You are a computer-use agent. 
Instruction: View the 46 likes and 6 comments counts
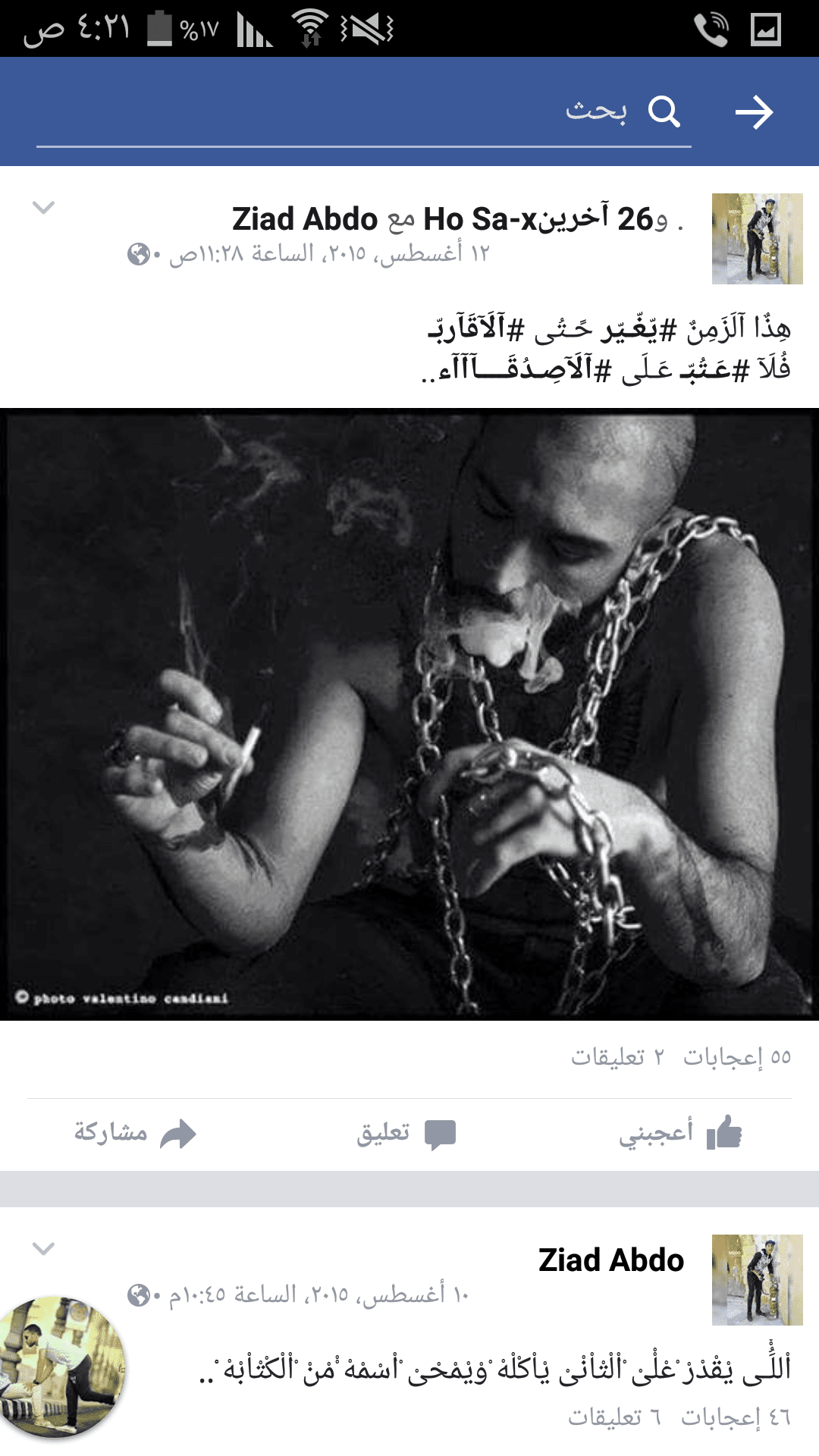tap(679, 1417)
